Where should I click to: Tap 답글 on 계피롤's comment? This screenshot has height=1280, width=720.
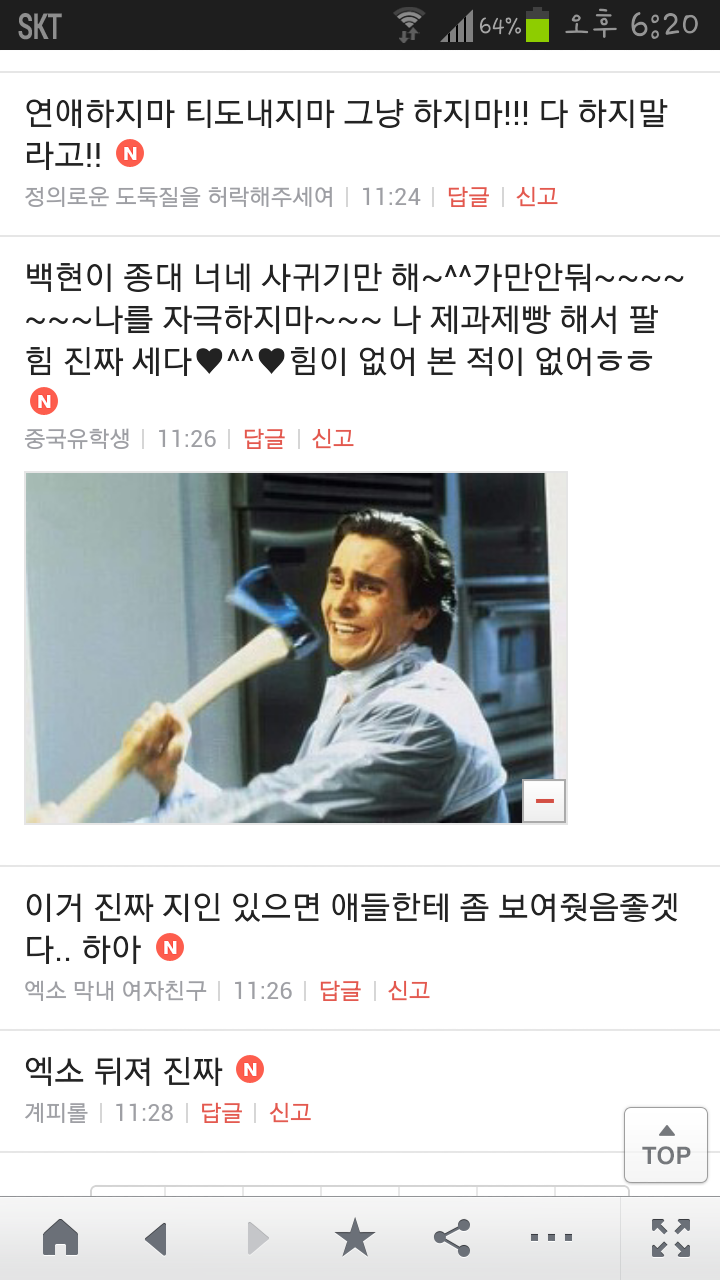[x=221, y=1112]
